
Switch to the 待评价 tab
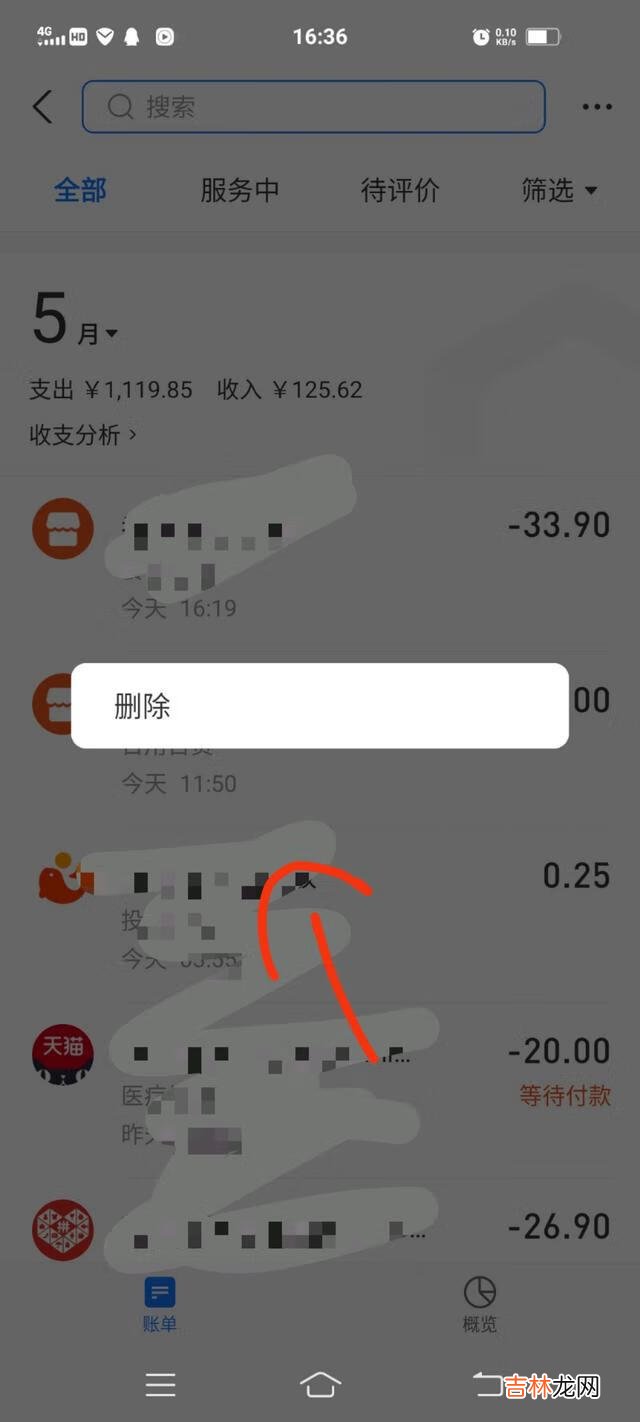tap(399, 190)
